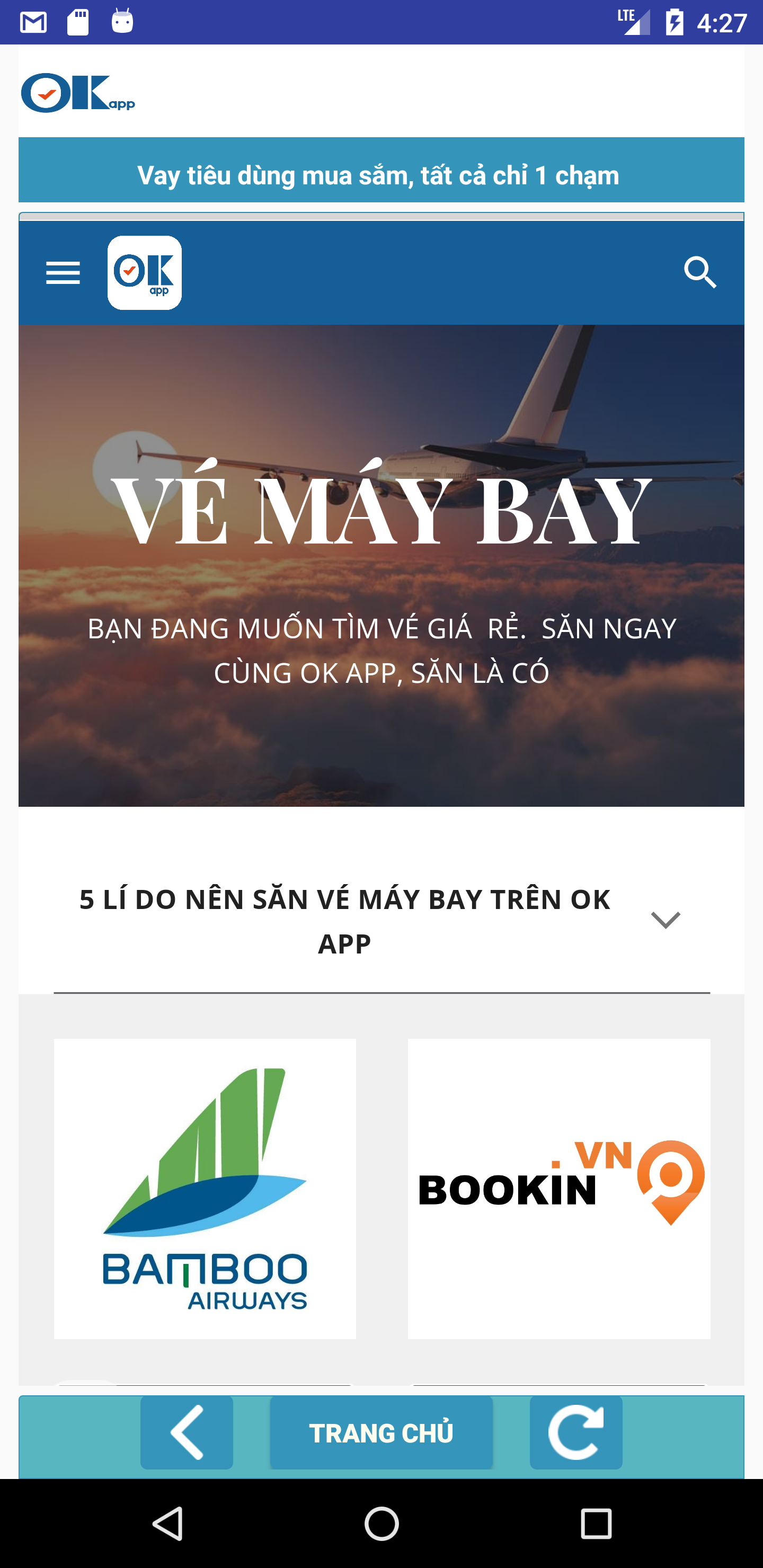Reload the page with the refresh button
Screen dimensions: 763x1568
575,1432
